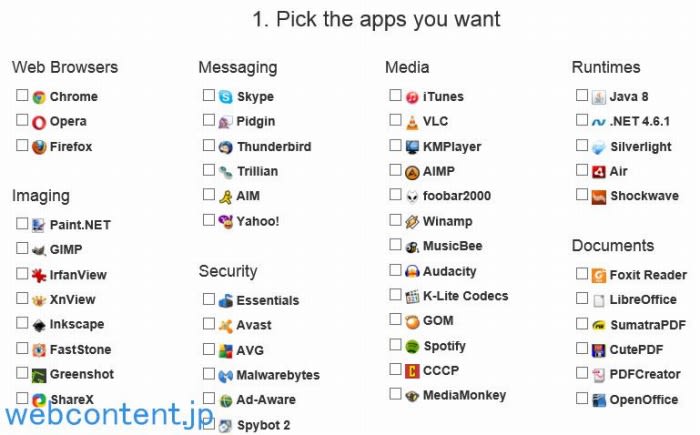Select Skype in Messaging
This screenshot has height=435, width=700.
pyautogui.click(x=209, y=96)
